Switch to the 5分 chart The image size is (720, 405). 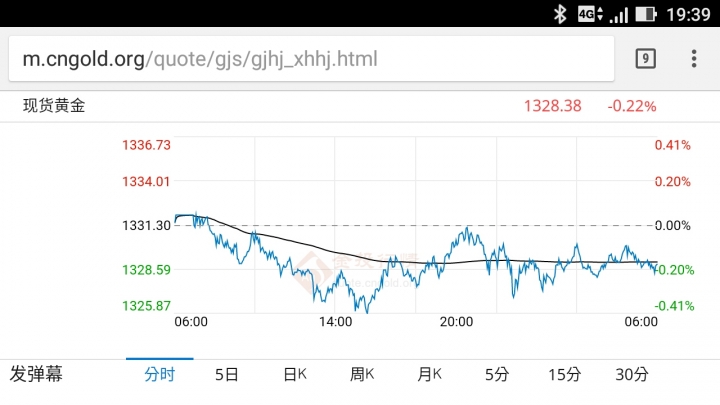(496, 375)
